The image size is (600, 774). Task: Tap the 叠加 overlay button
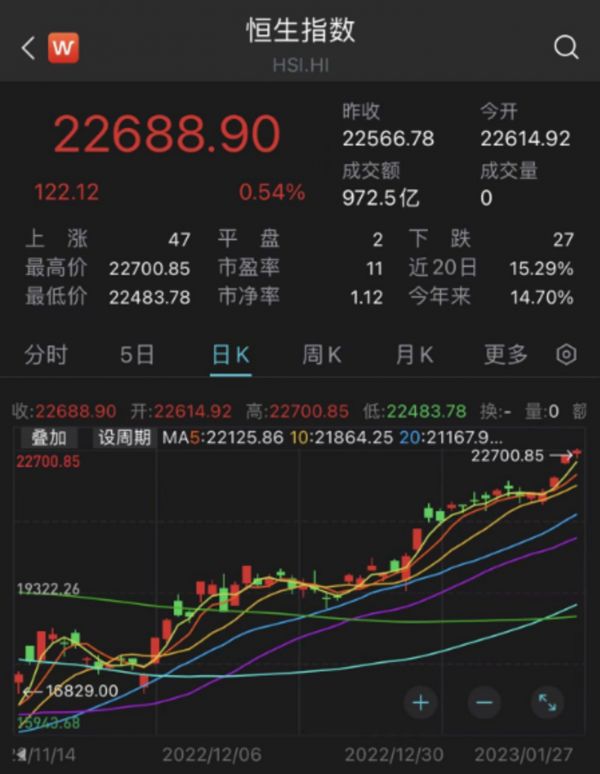49,437
